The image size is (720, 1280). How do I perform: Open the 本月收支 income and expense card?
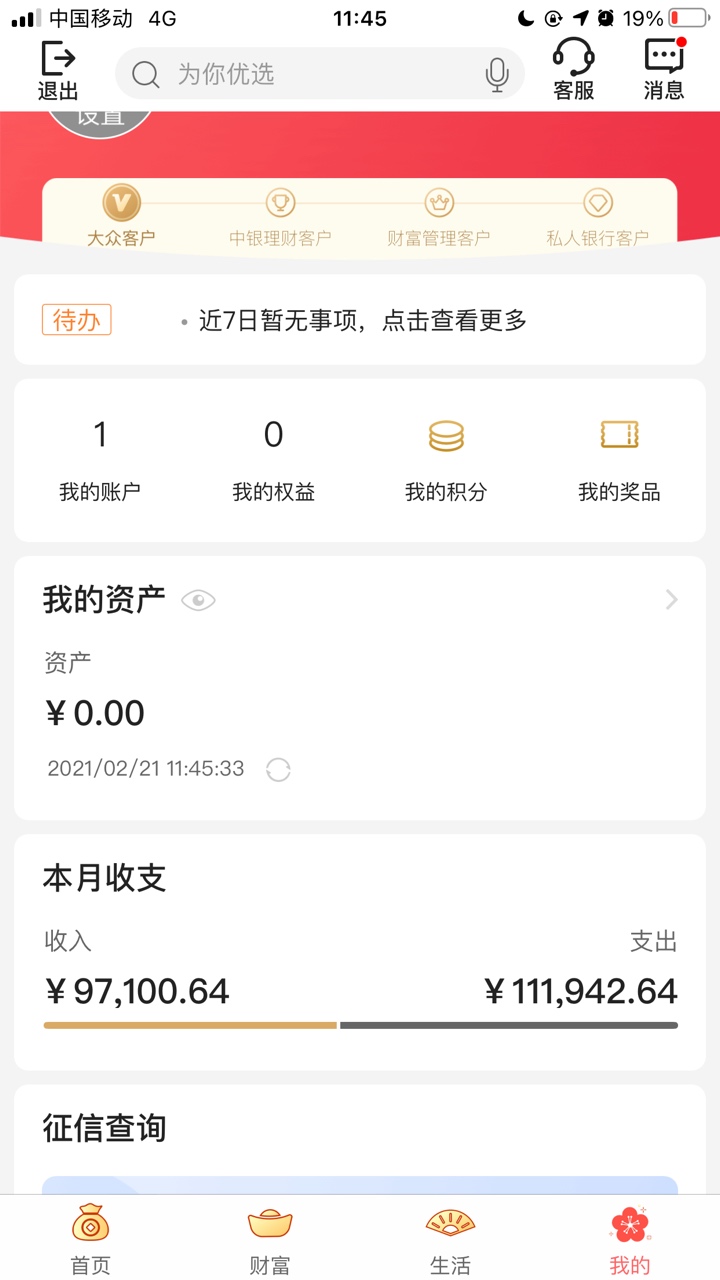pos(360,952)
